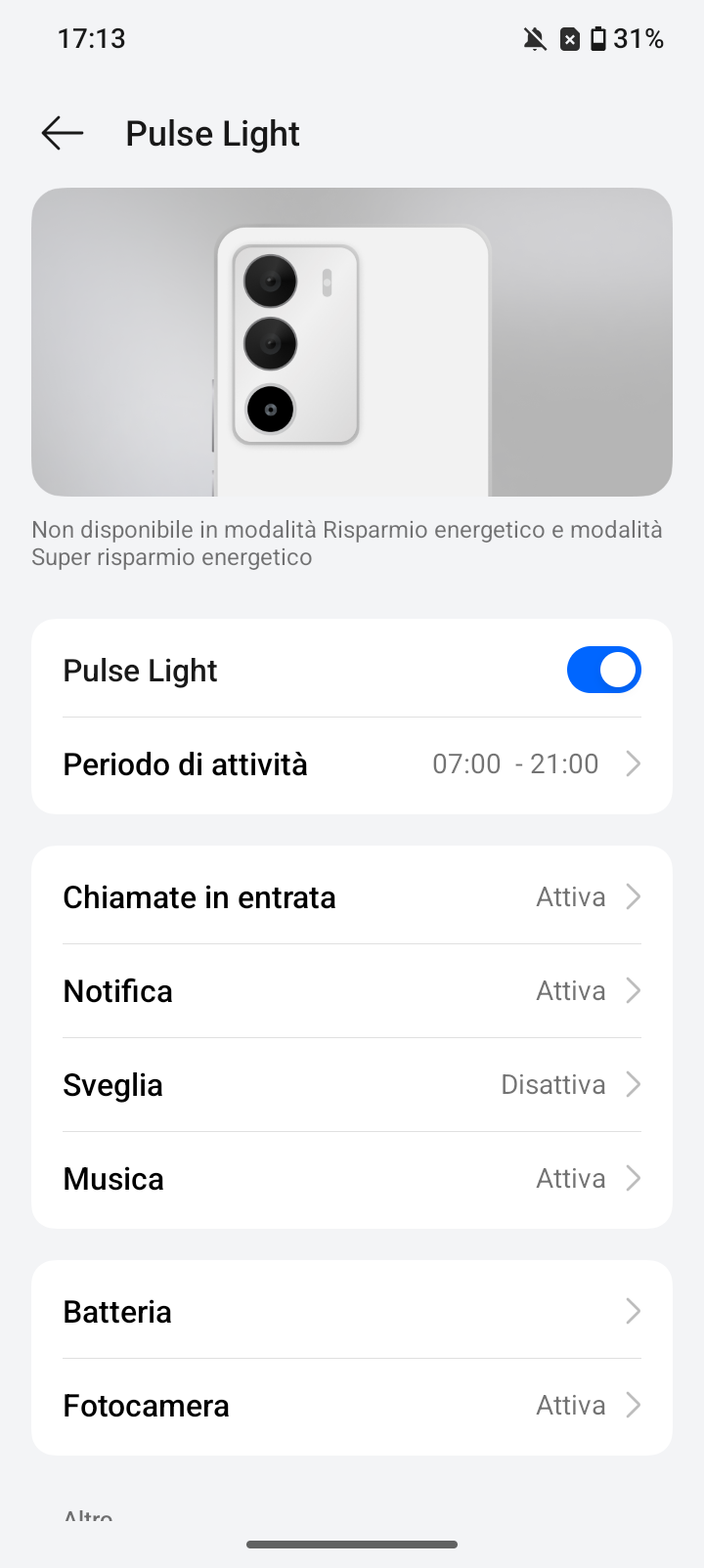Open the Musica option
This screenshot has height=1568, width=704.
pos(352,1179)
